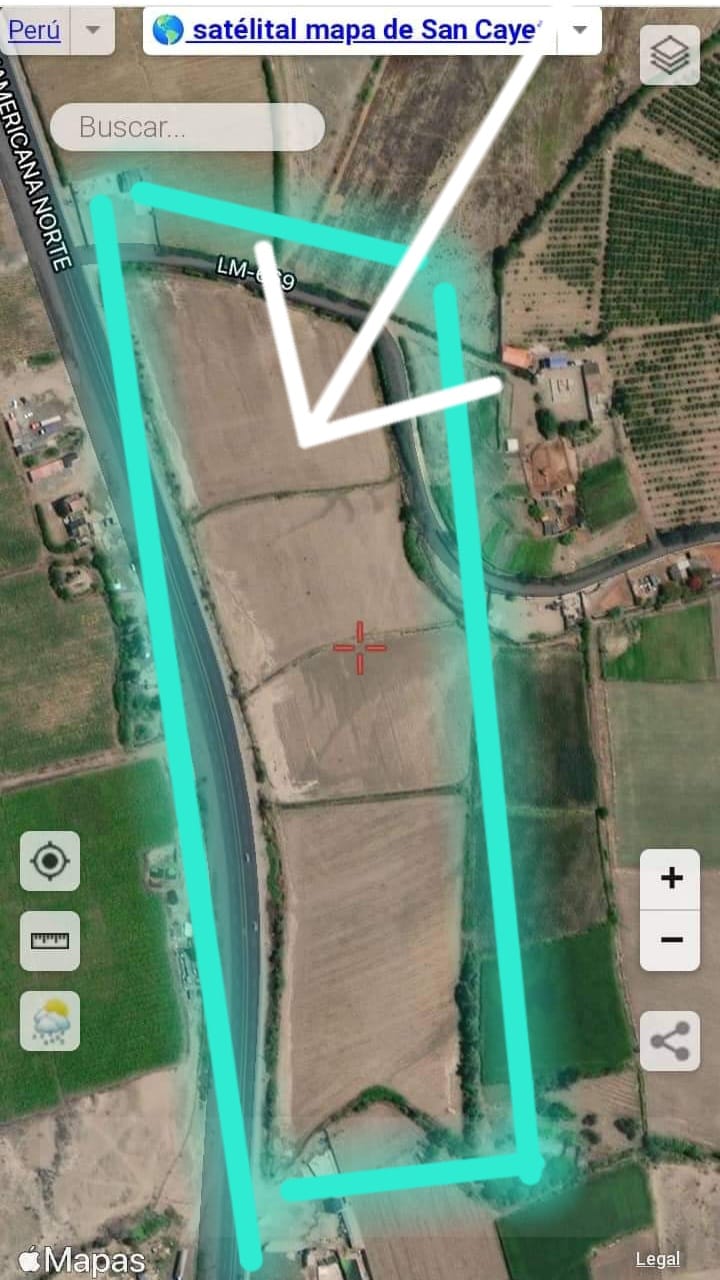This screenshot has height=1280, width=720.
Task: Open the Legal link
Action: point(657,1259)
